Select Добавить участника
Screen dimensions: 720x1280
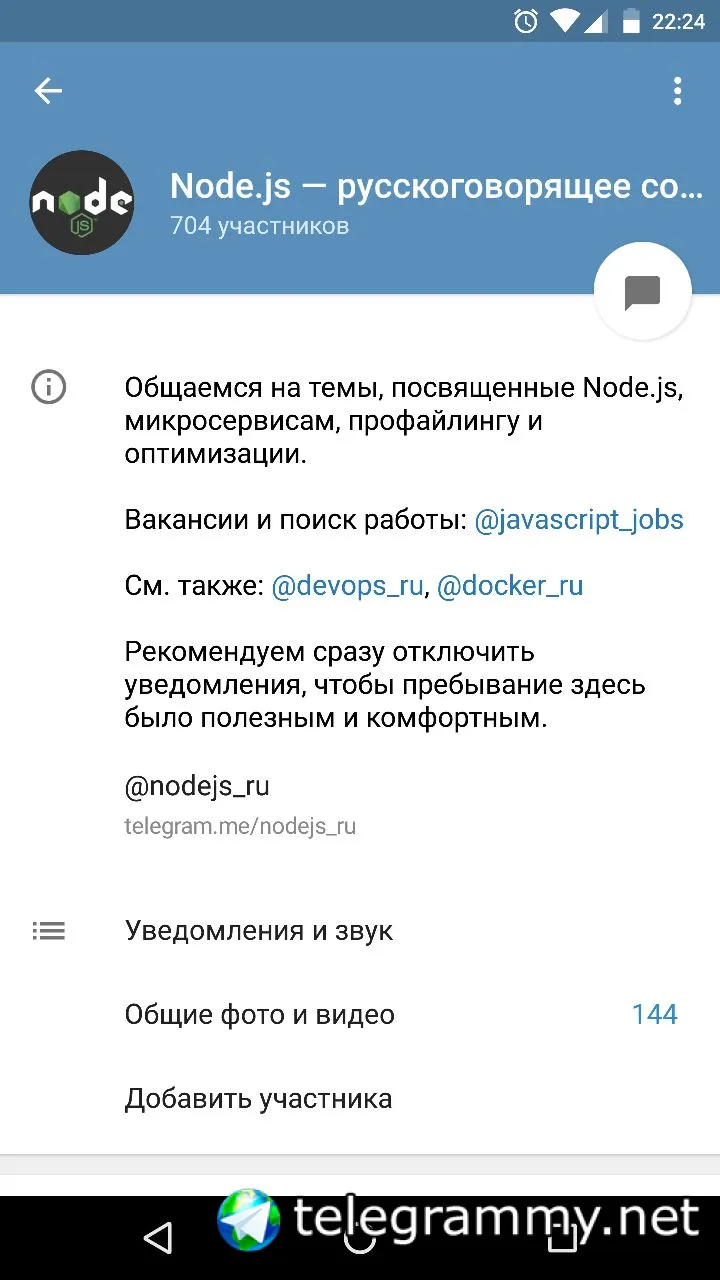coord(258,1099)
